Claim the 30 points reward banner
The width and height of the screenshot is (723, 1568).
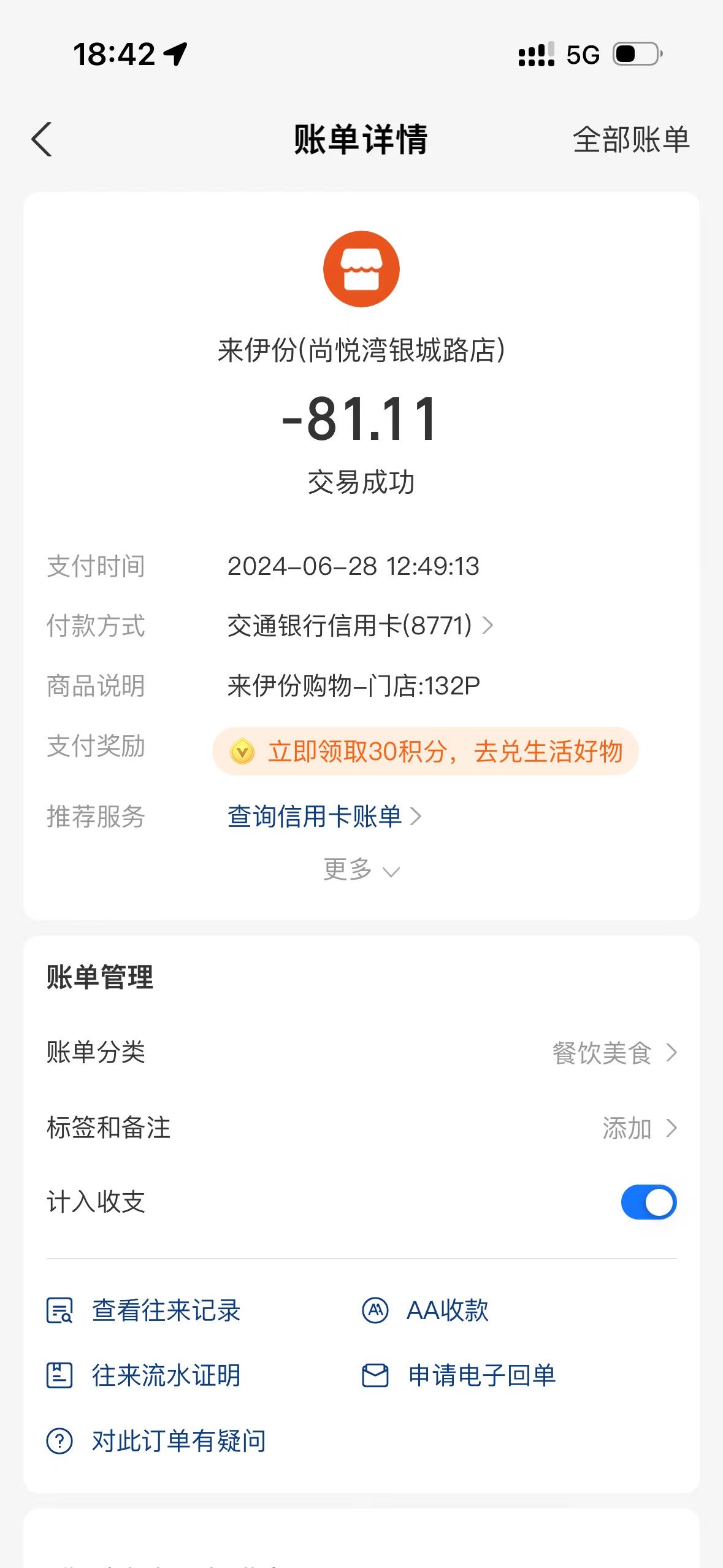tap(426, 751)
